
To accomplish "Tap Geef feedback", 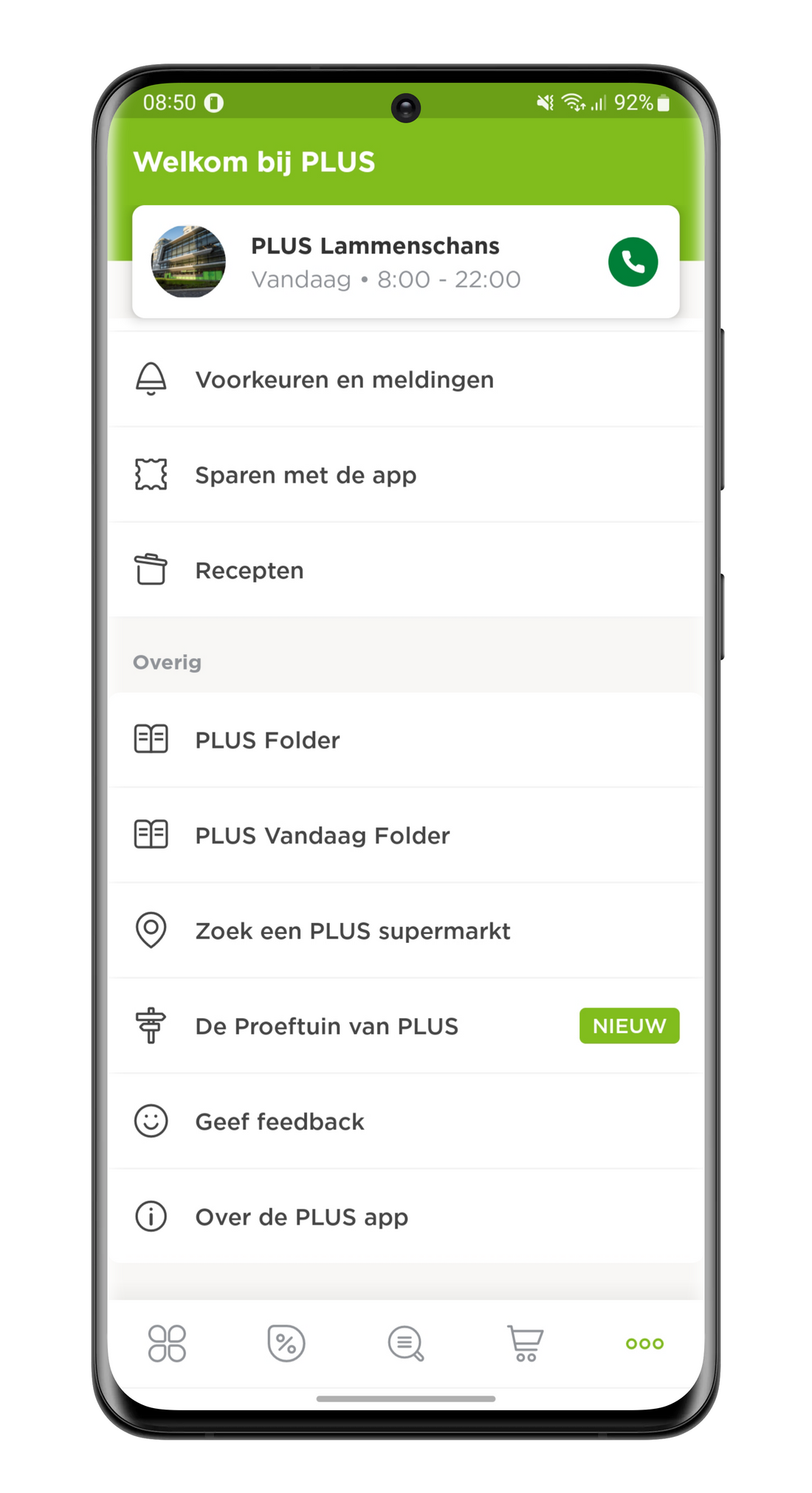I will point(405,1121).
